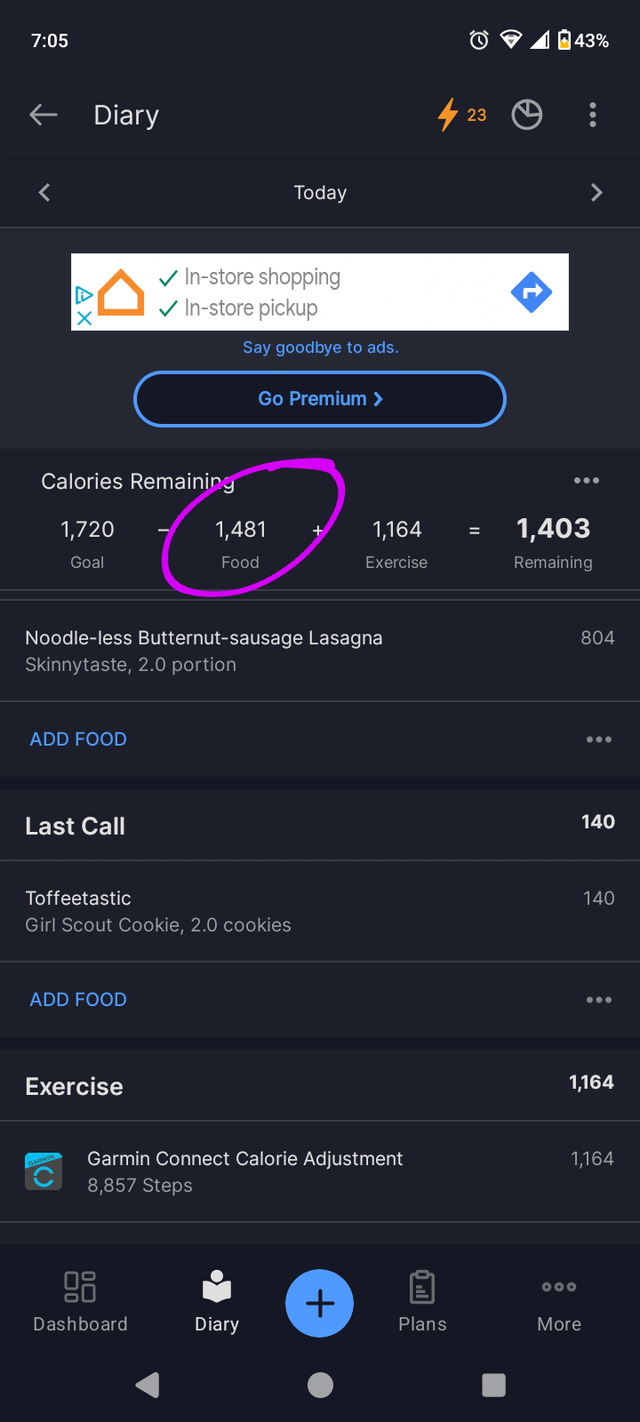The width and height of the screenshot is (640, 1422).
Task: Open the Say goodbye to ads link
Action: click(320, 348)
